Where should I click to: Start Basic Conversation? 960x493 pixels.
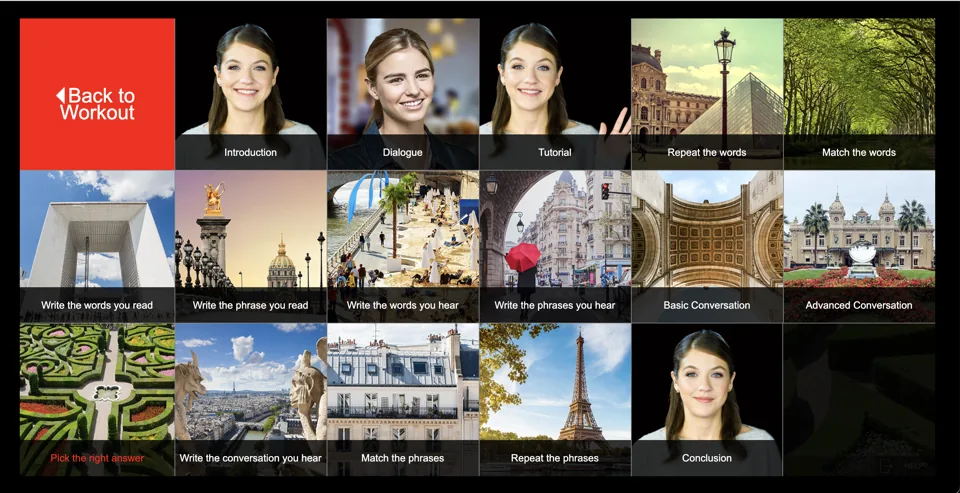[706, 246]
